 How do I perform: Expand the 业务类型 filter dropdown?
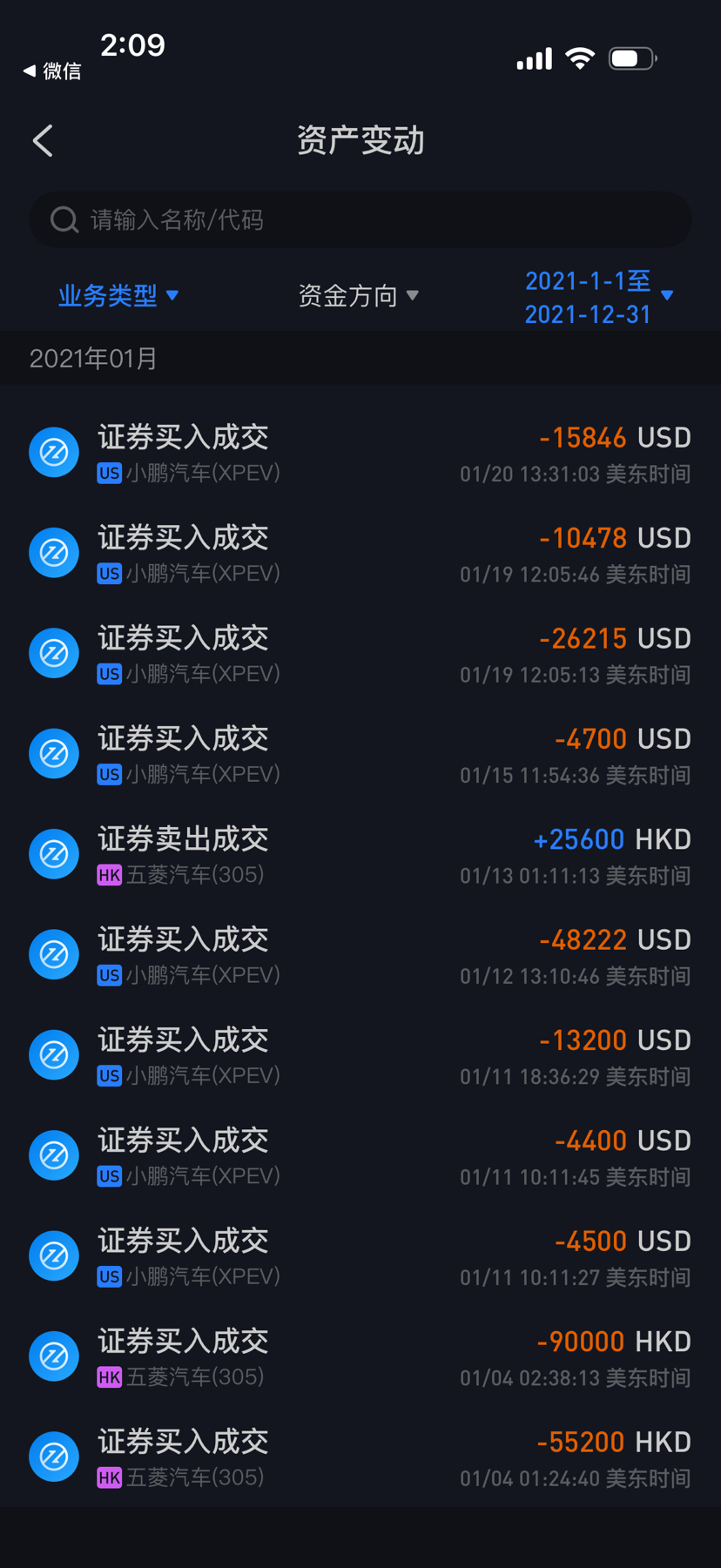[x=118, y=296]
